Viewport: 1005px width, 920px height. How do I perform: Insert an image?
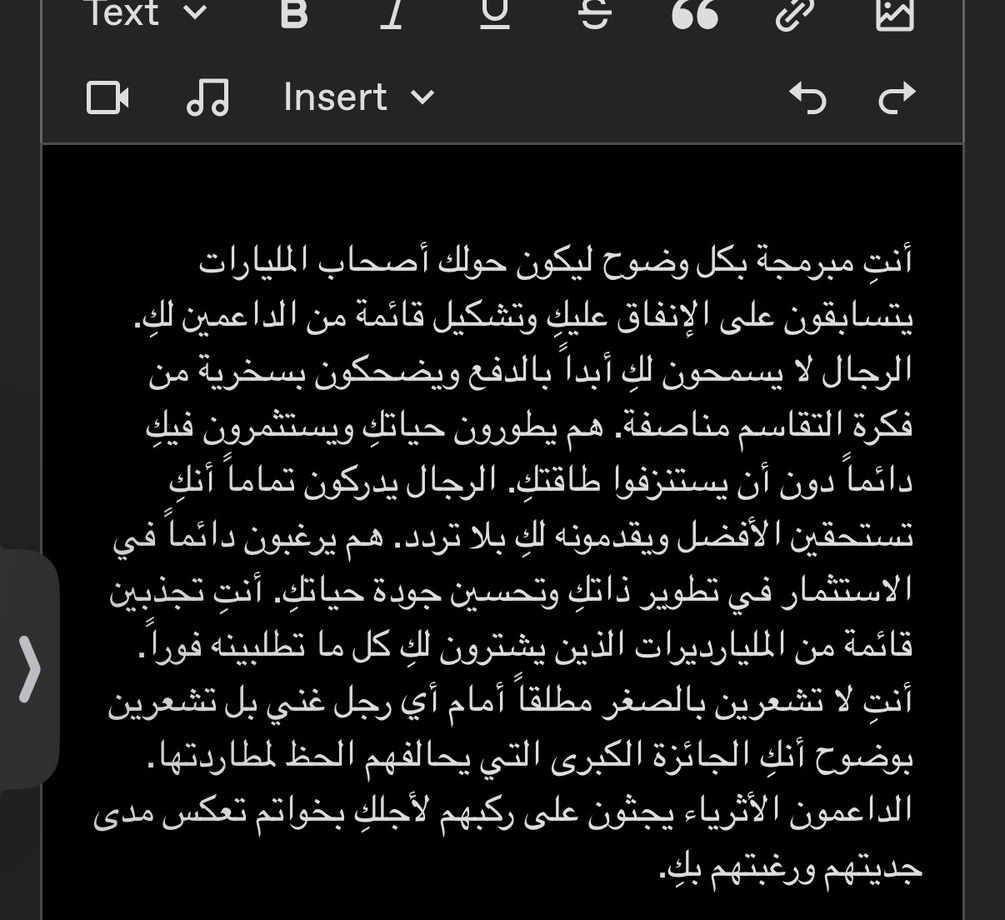(895, 13)
